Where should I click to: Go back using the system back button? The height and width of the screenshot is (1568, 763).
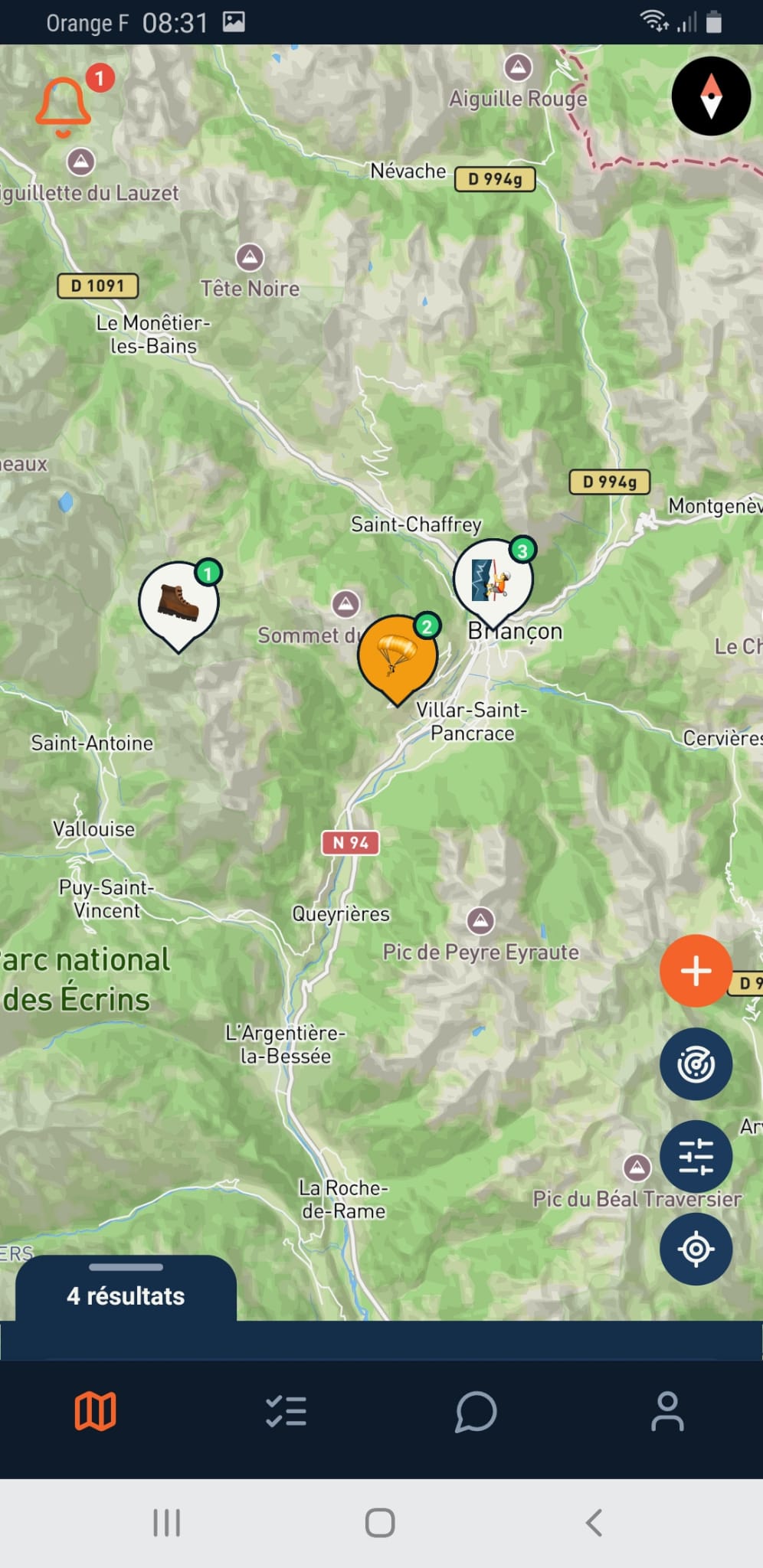(x=594, y=1523)
